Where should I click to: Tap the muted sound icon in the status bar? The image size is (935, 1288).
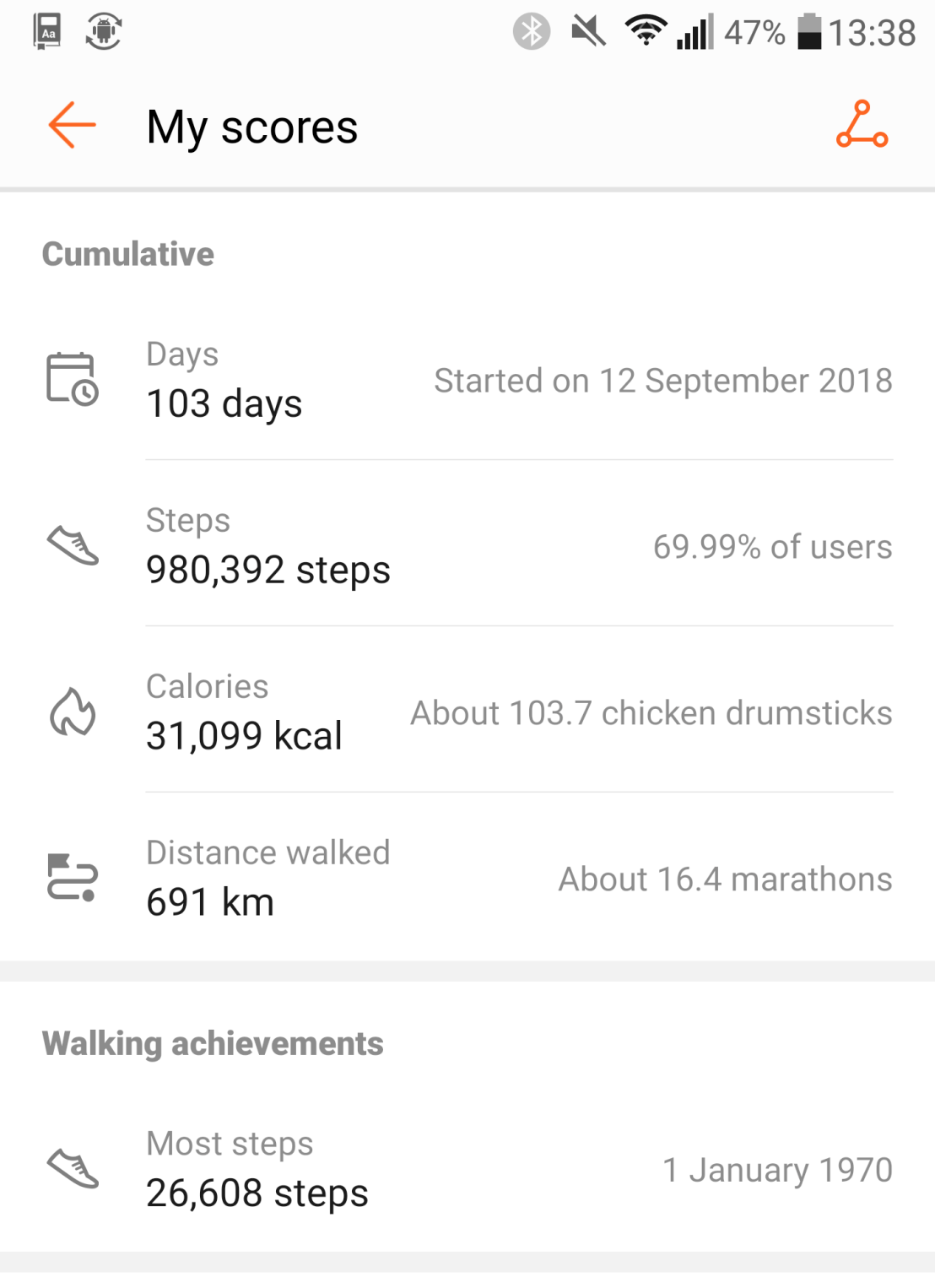(x=588, y=32)
